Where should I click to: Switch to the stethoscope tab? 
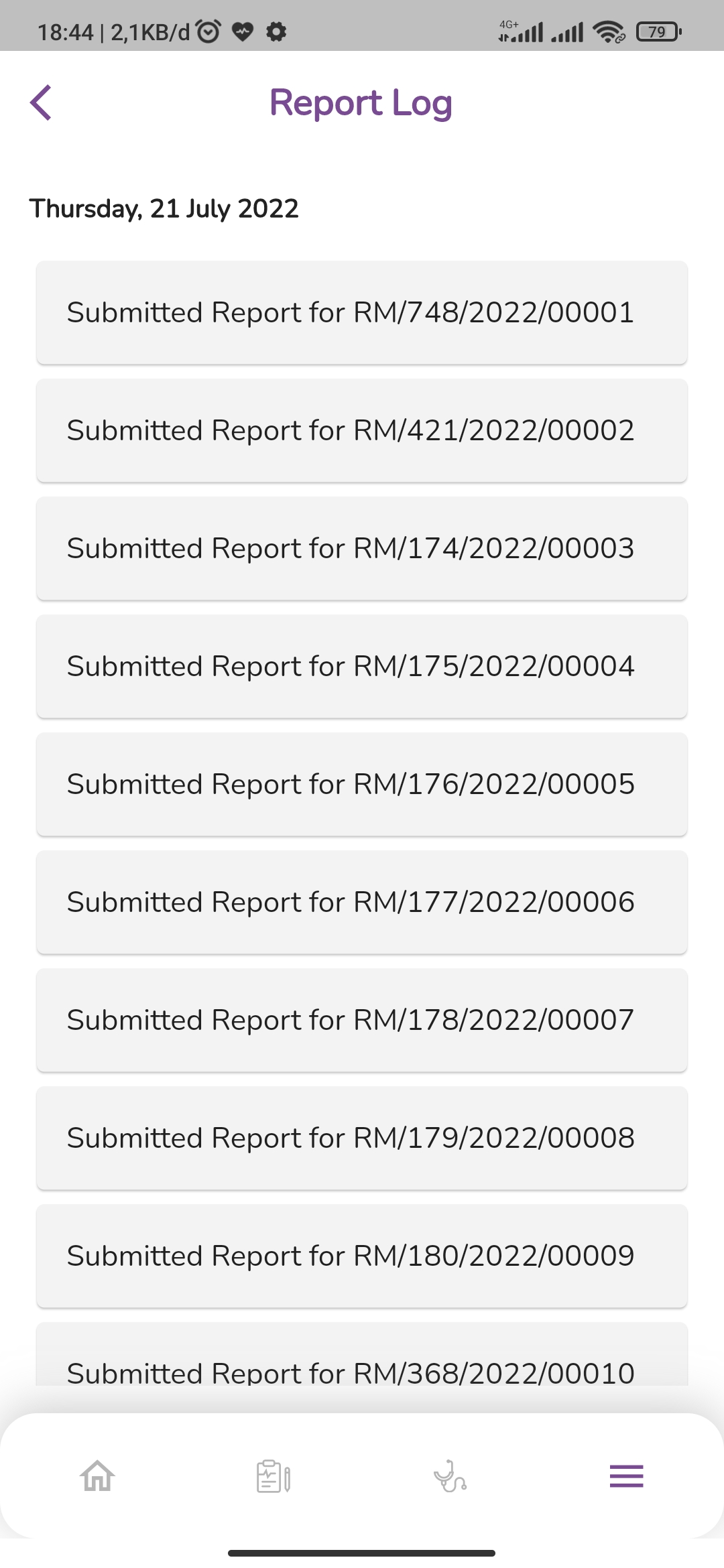(450, 1476)
